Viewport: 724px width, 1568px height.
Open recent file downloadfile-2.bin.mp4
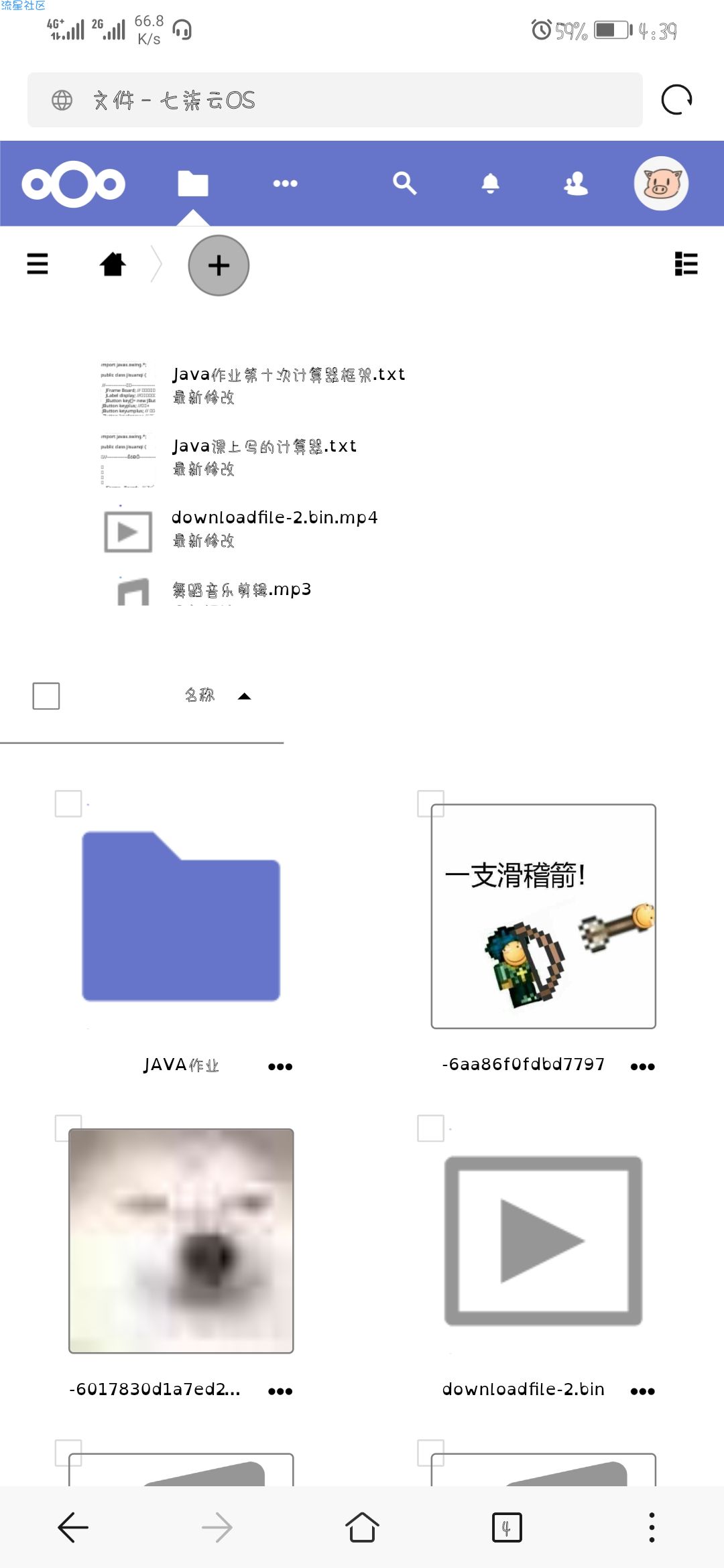(274, 518)
